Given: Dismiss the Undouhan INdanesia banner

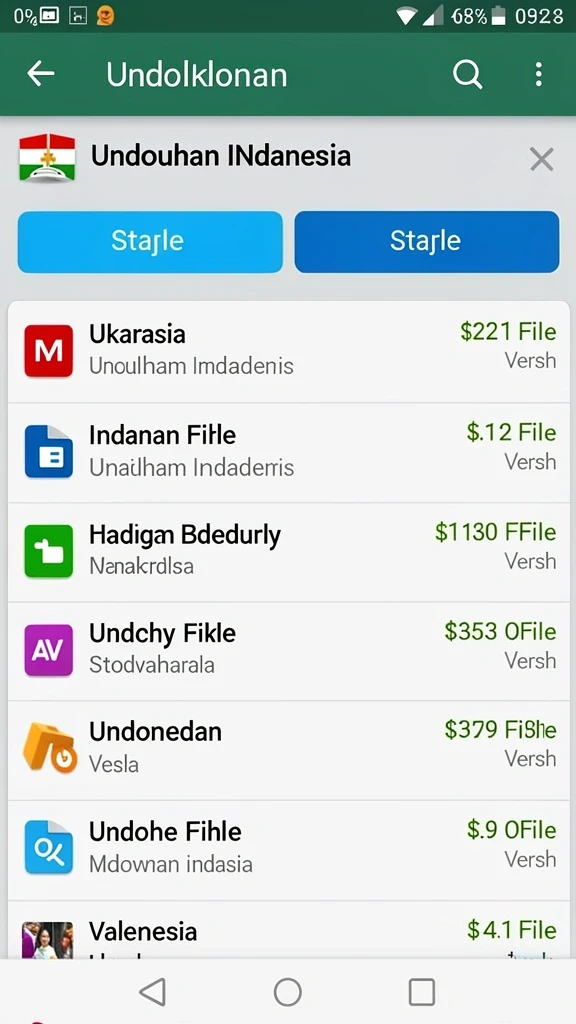Looking at the screenshot, I should [541, 159].
